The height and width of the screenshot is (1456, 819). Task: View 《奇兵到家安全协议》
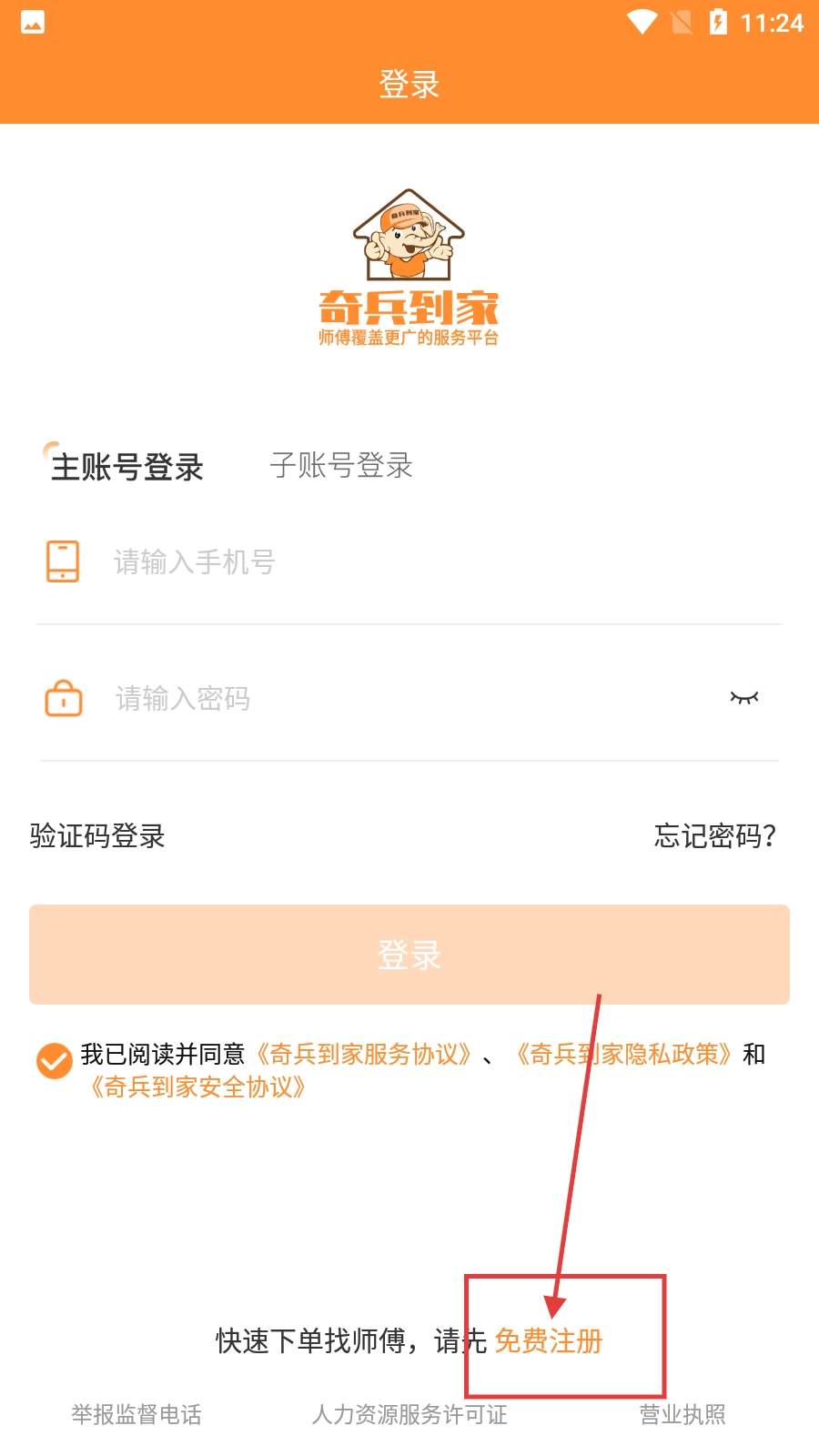tap(197, 1087)
